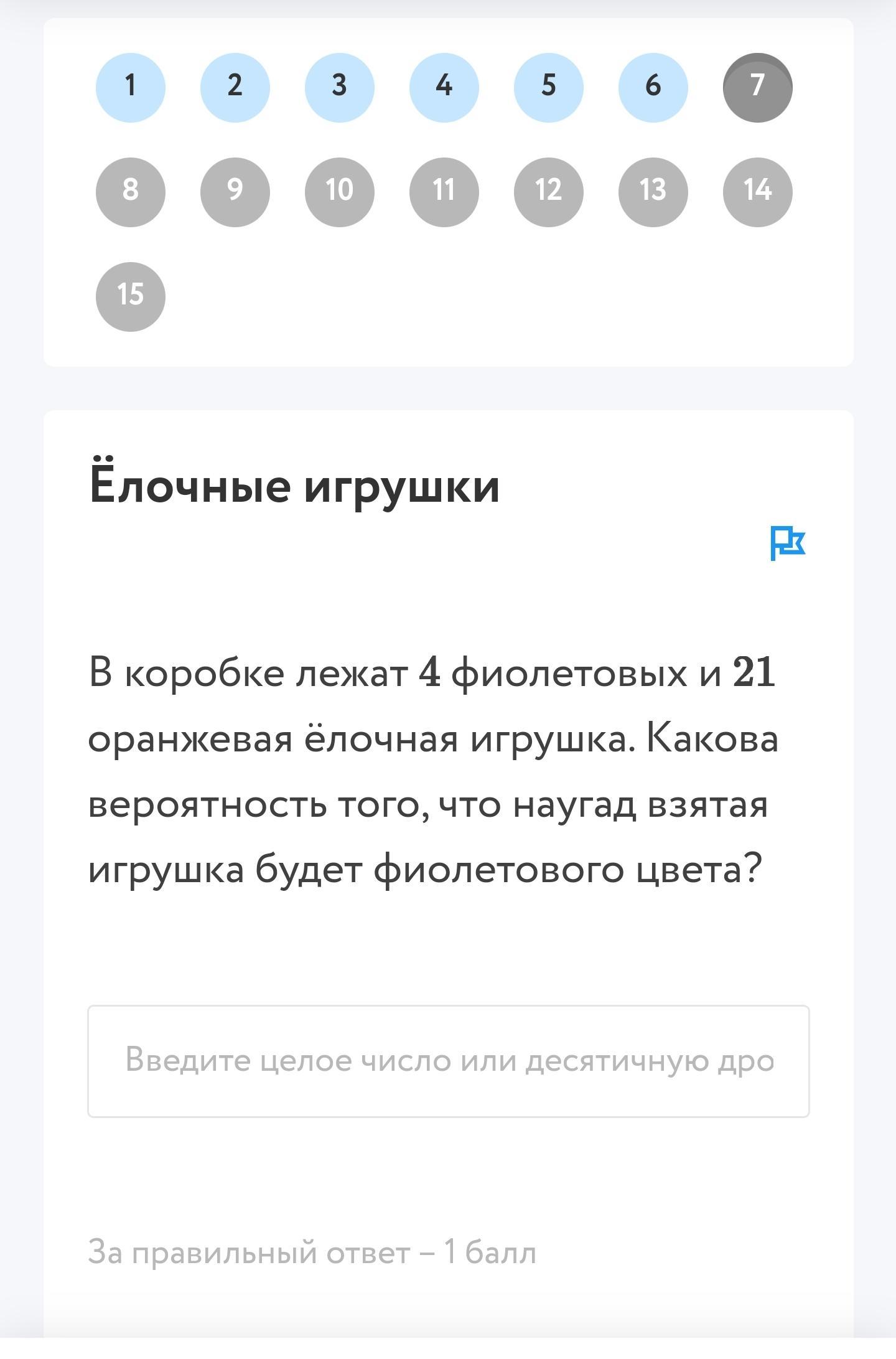Select question 4 bubble

444,87
